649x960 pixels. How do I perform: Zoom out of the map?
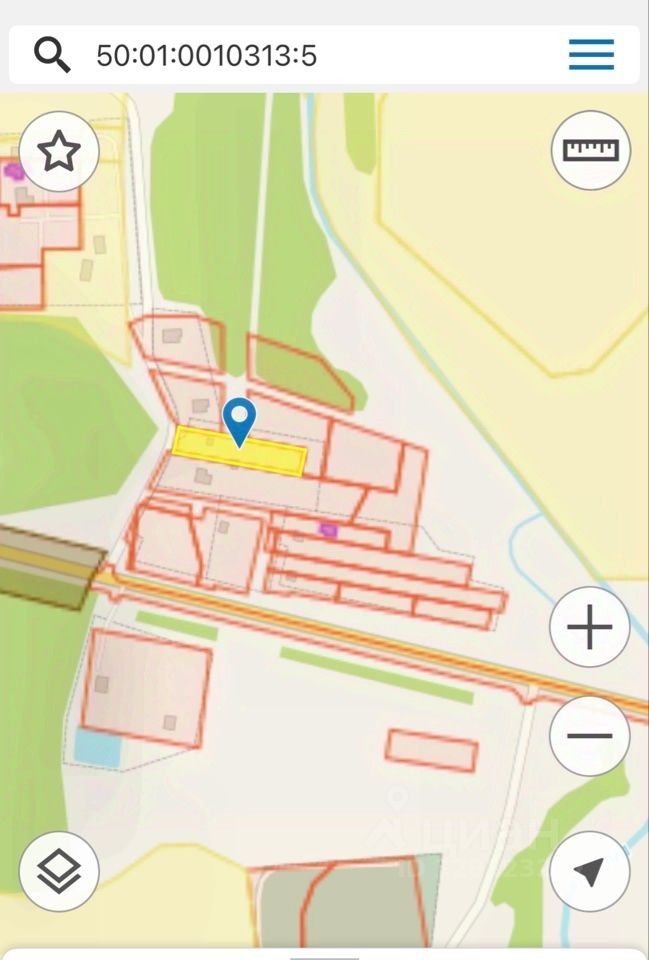590,736
